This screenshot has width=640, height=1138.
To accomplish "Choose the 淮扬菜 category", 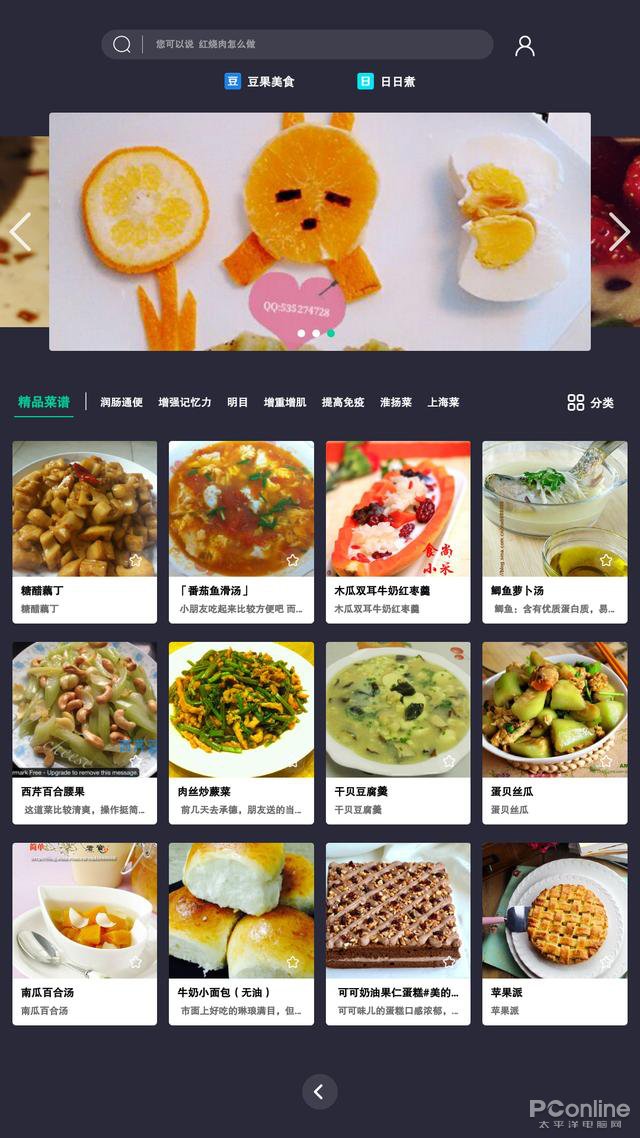I will click(x=395, y=402).
